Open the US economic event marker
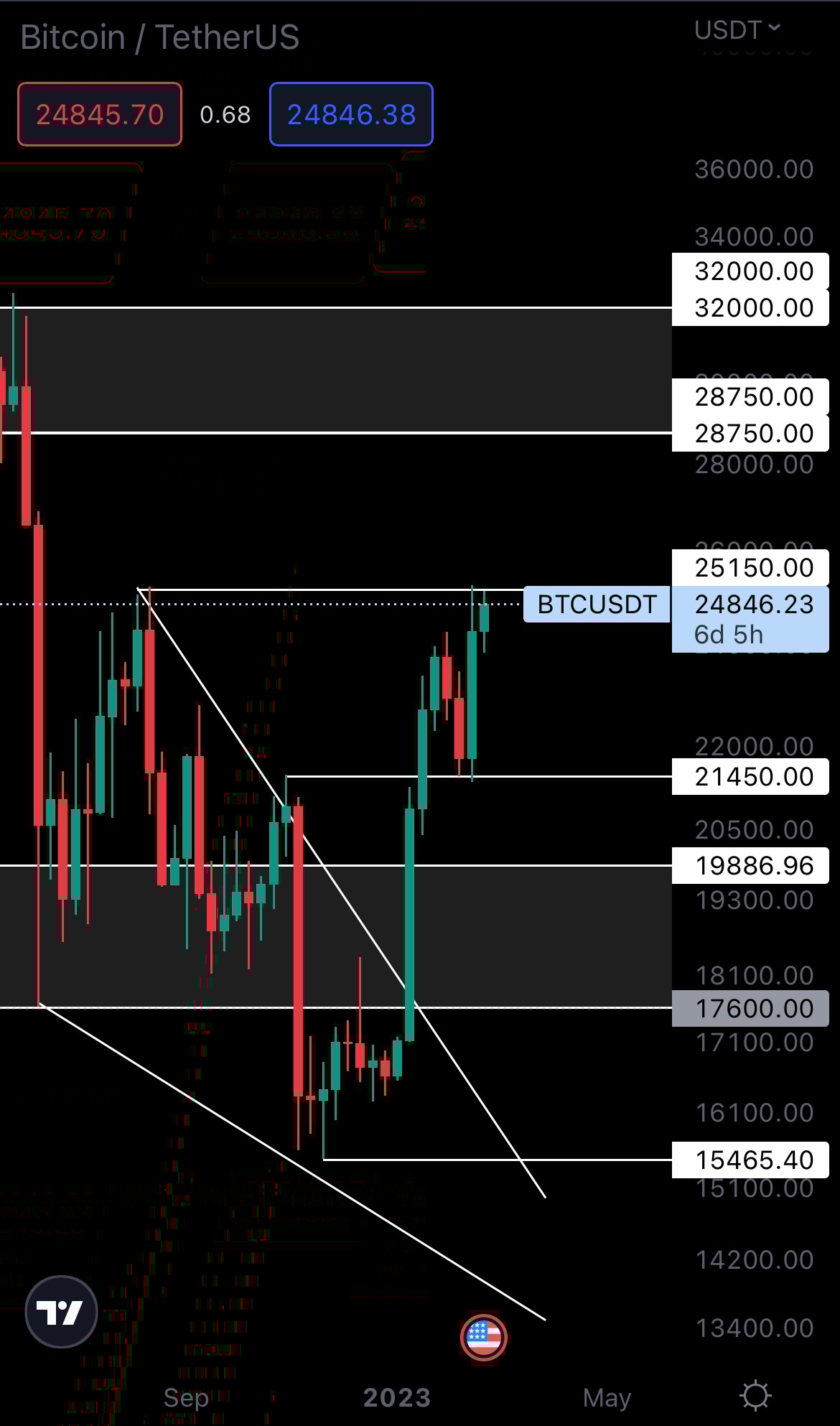 pos(483,1337)
